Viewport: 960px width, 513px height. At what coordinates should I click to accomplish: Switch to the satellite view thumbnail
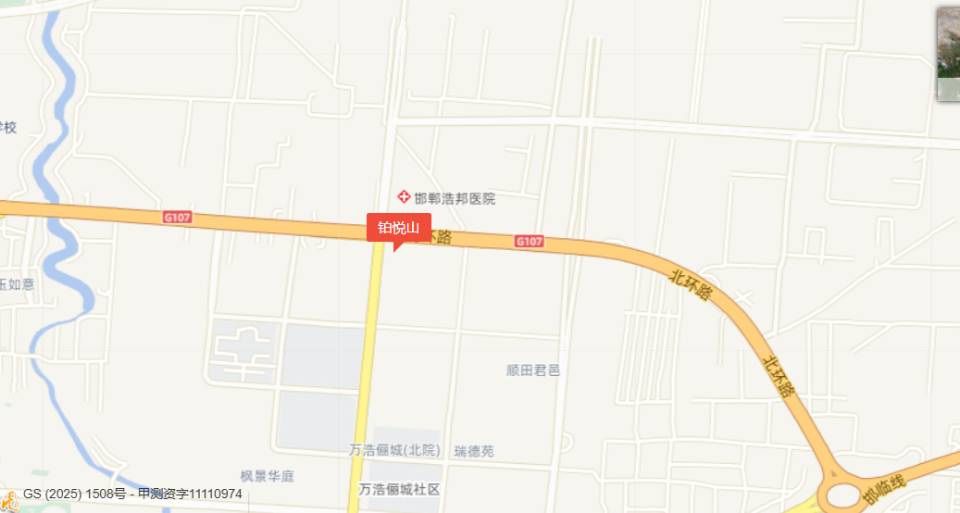click(x=947, y=54)
